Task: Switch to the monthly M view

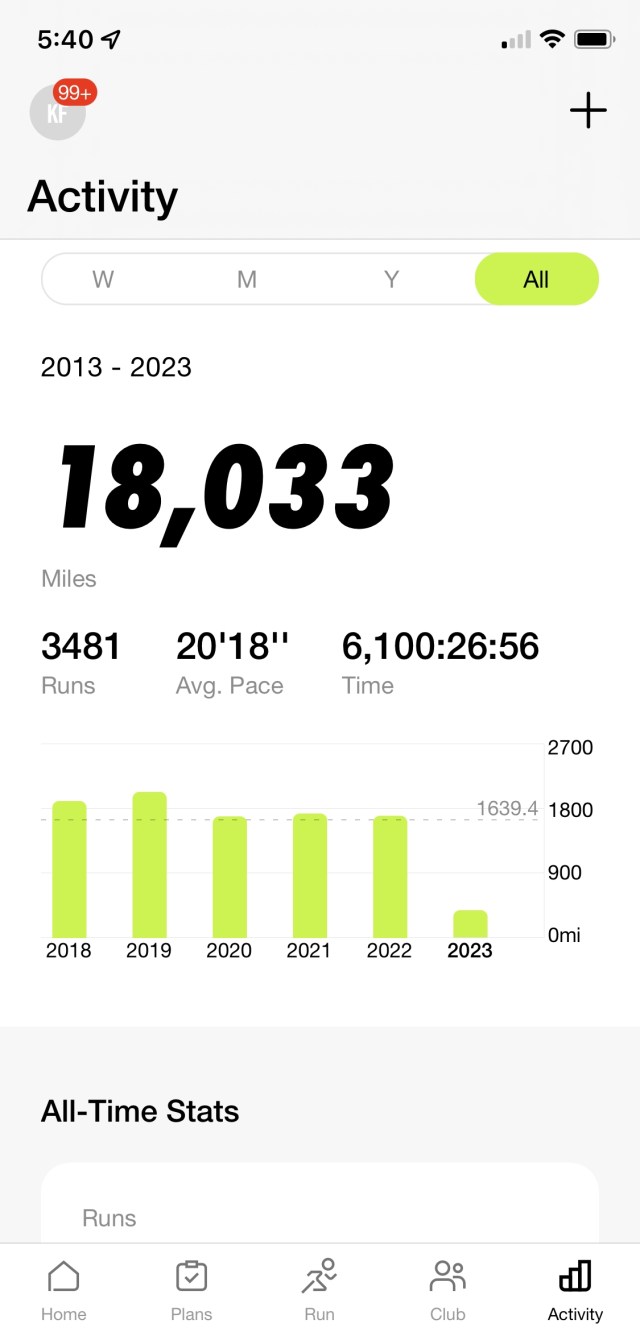Action: [247, 279]
